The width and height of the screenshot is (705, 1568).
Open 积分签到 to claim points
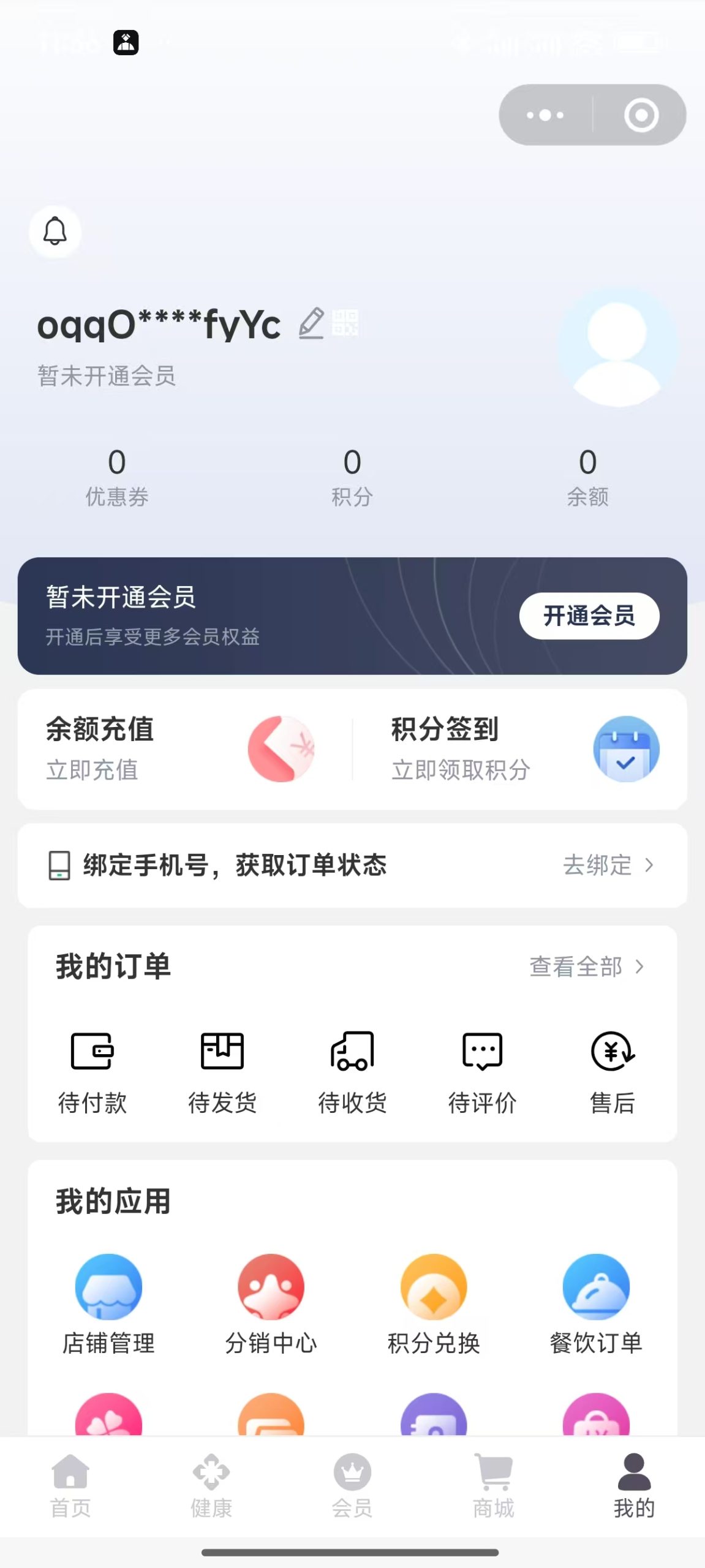click(521, 749)
